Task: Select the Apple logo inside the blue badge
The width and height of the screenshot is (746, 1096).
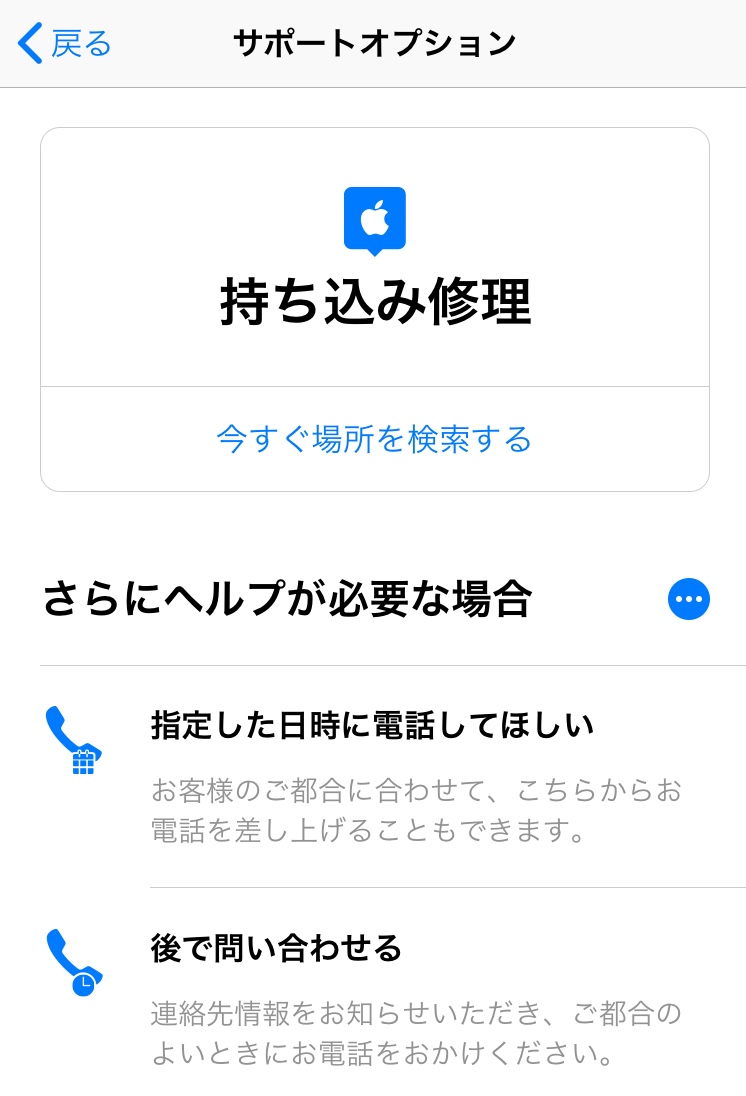Action: [374, 215]
